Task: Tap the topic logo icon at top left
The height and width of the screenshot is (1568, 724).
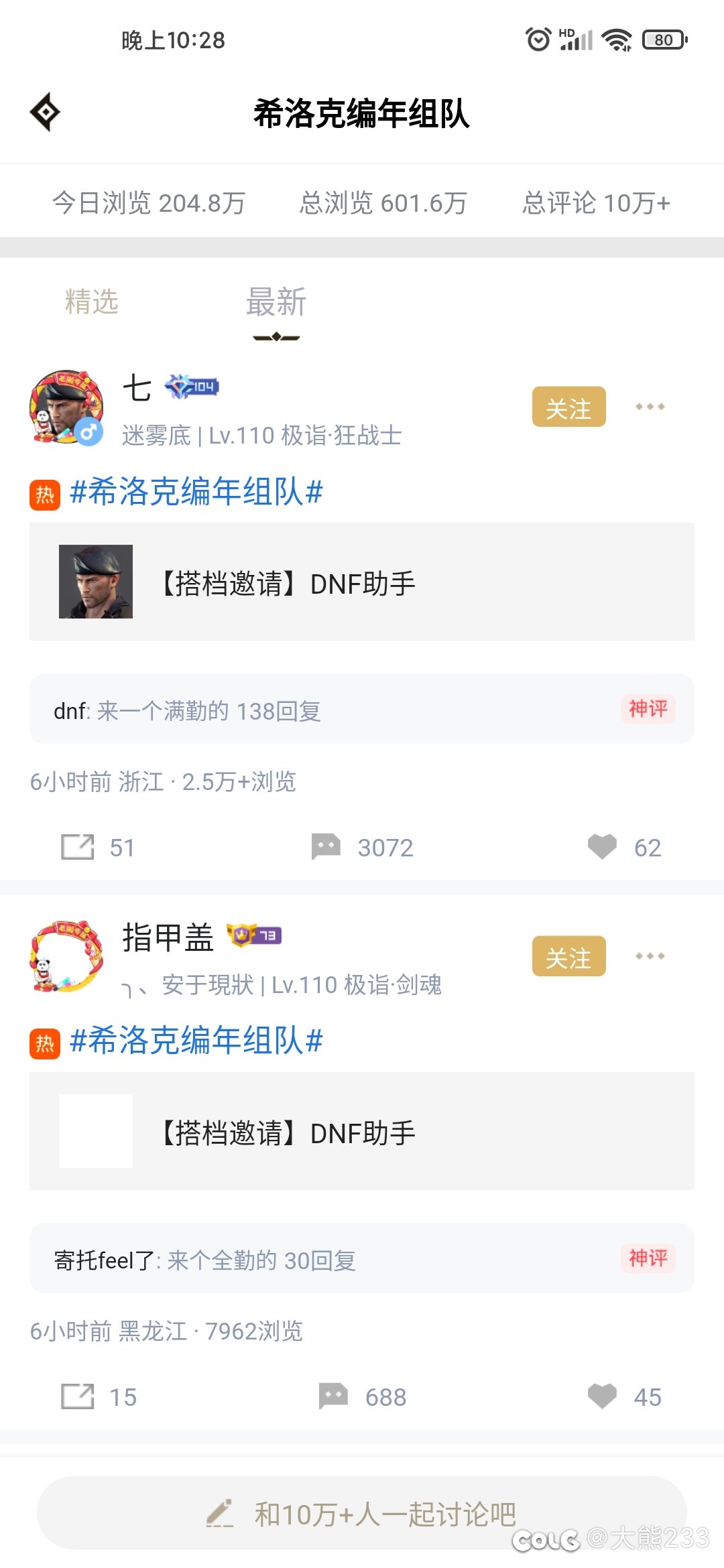Action: [x=45, y=113]
